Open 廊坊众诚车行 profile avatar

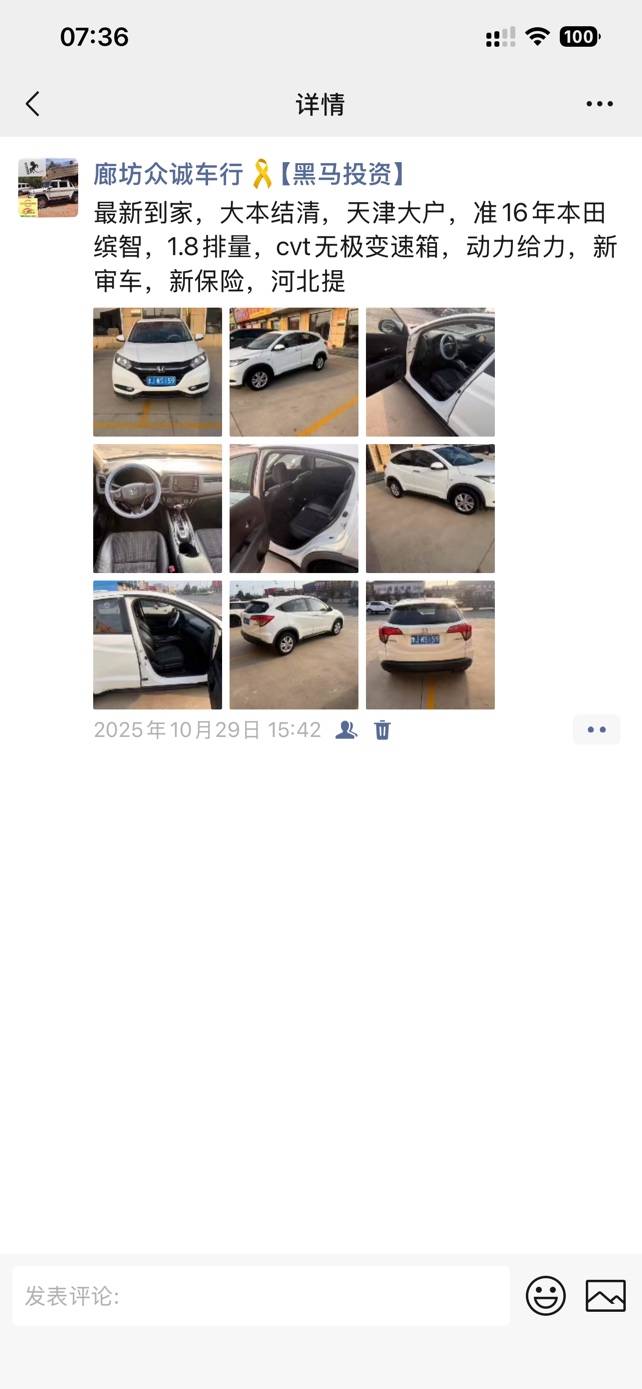(48, 187)
